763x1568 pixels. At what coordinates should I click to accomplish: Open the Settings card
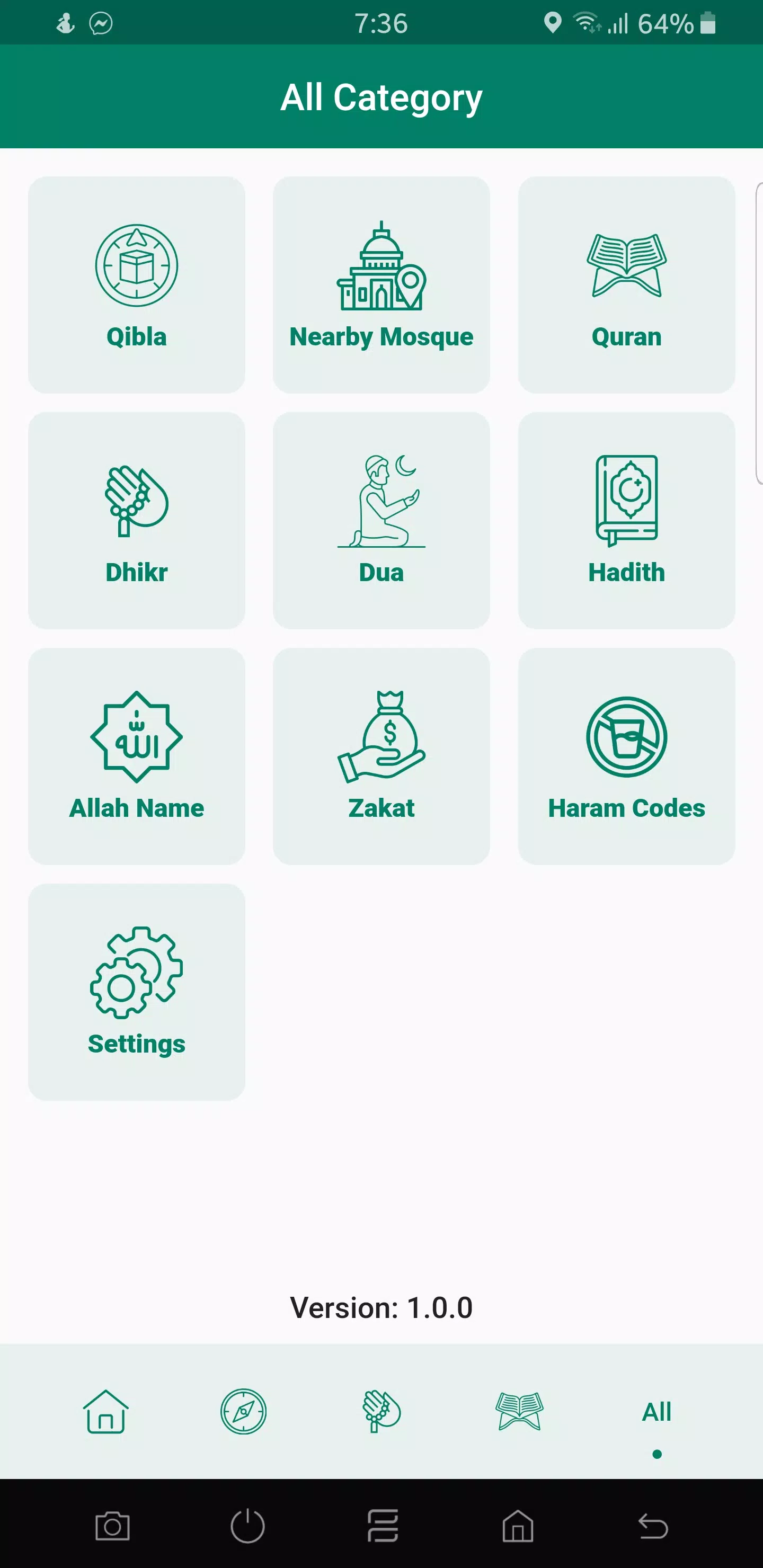click(x=136, y=992)
